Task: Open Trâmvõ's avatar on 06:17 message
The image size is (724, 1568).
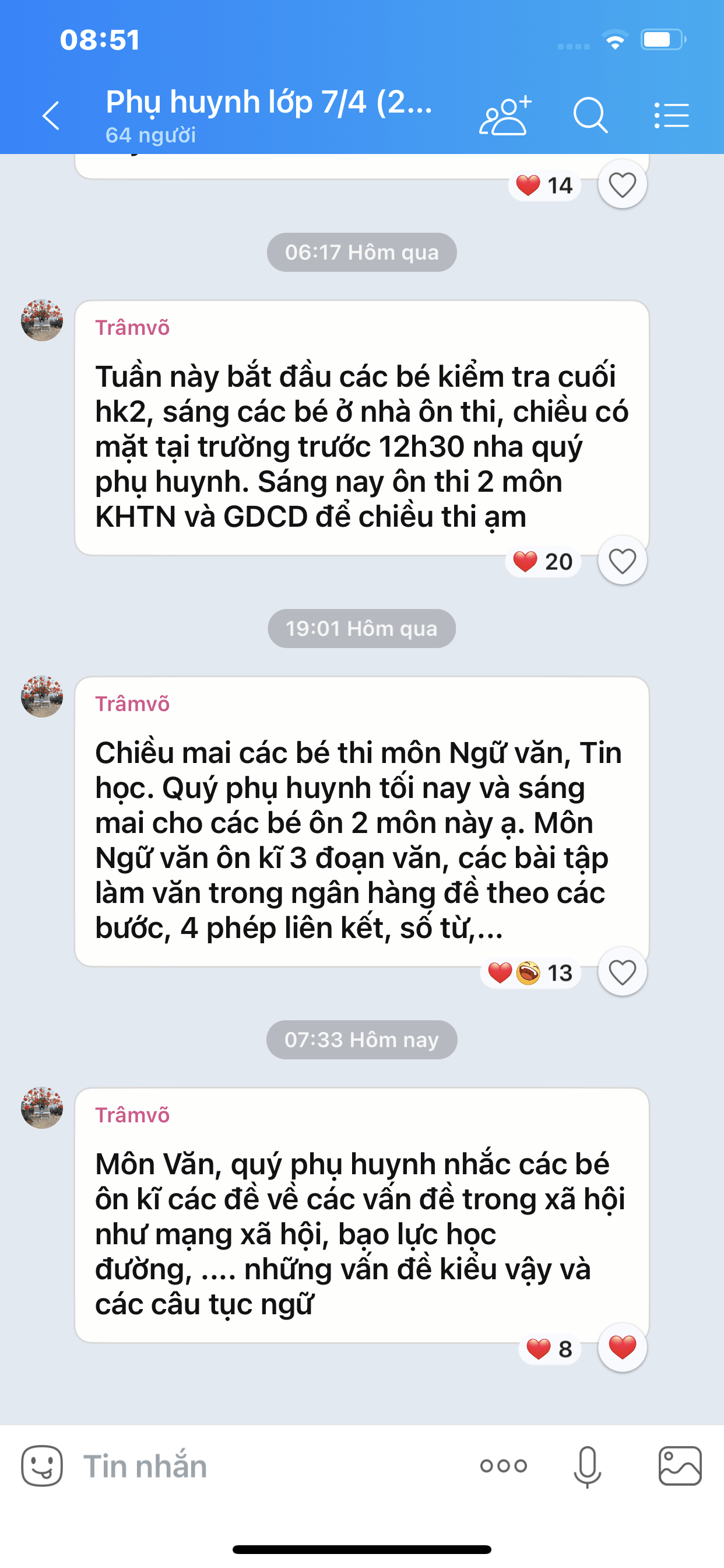Action: pyautogui.click(x=42, y=320)
